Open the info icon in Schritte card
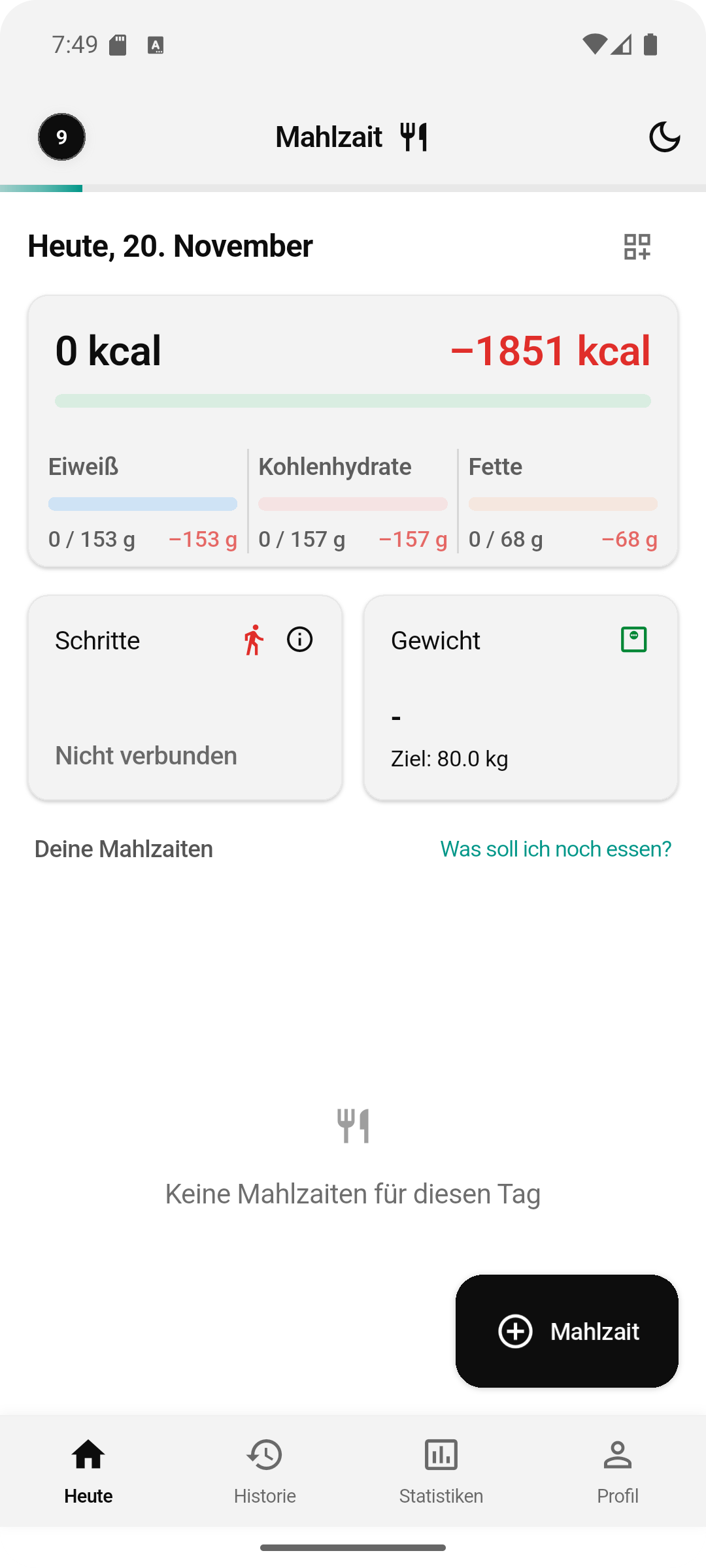Viewport: 706px width, 1568px height. [299, 640]
